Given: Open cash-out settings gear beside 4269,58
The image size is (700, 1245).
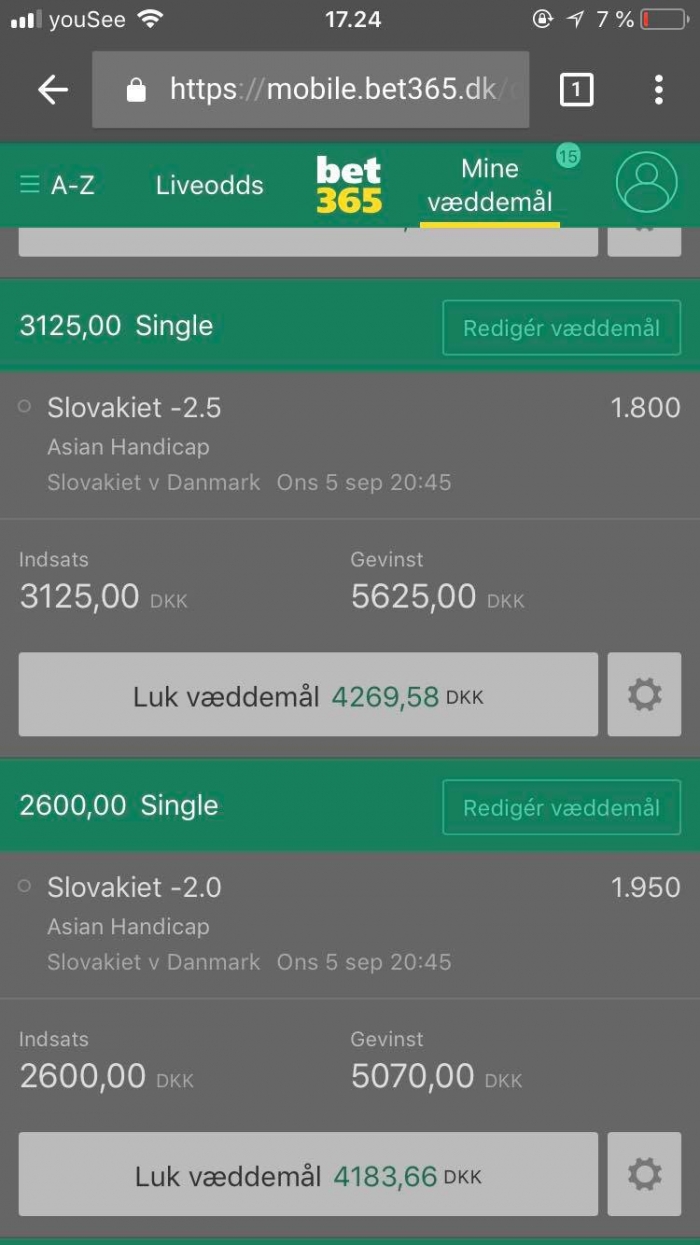Looking at the screenshot, I should click(644, 695).
